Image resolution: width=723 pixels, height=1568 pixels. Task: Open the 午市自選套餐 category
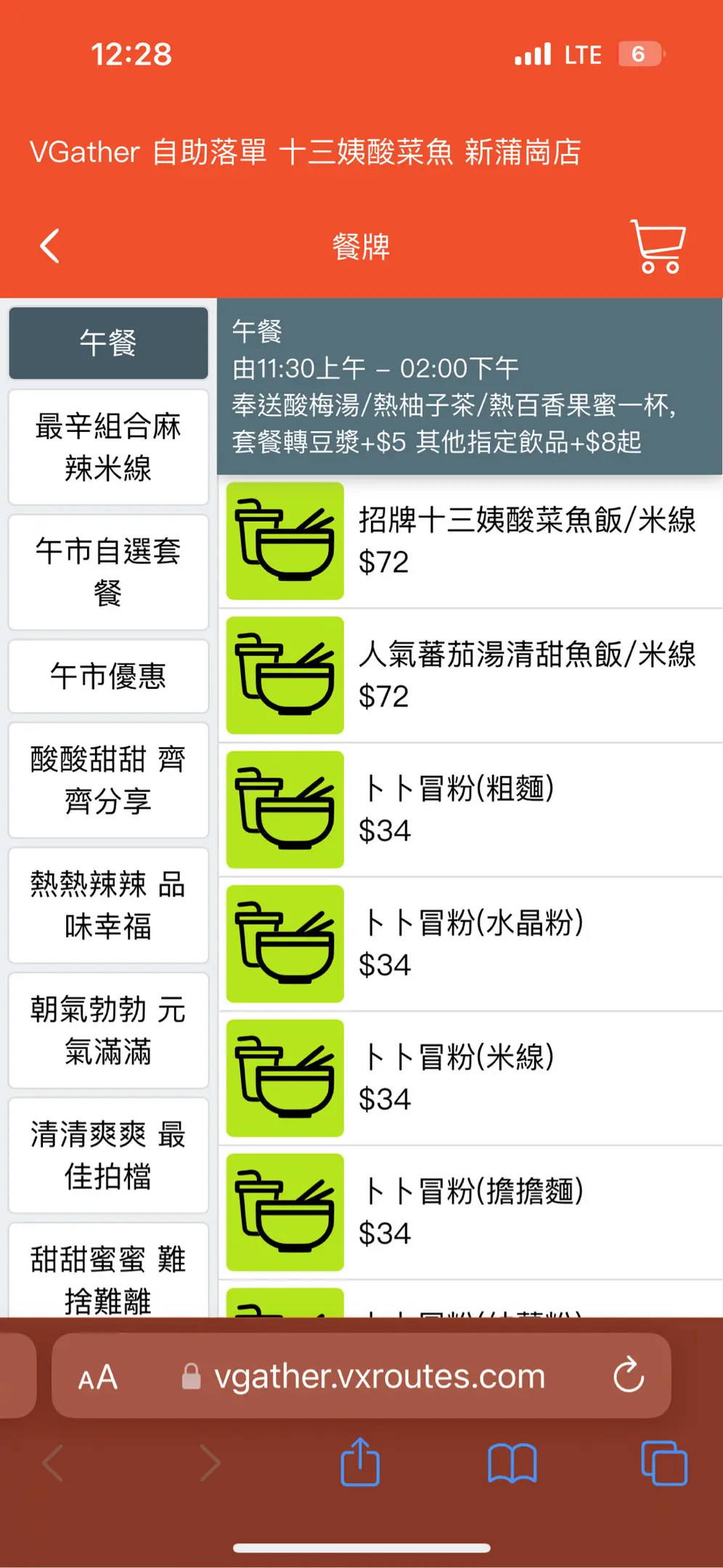[x=108, y=572]
